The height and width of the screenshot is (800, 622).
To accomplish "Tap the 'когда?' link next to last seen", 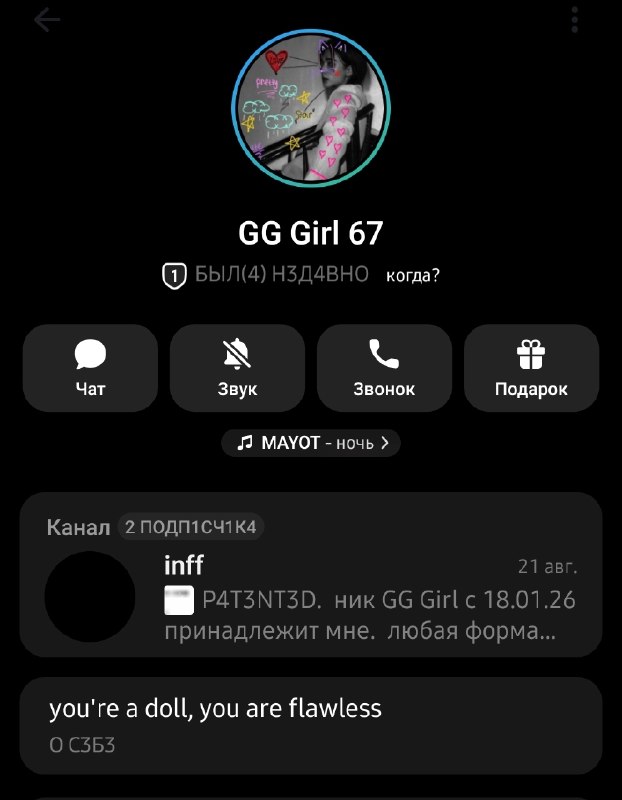I will tap(412, 276).
